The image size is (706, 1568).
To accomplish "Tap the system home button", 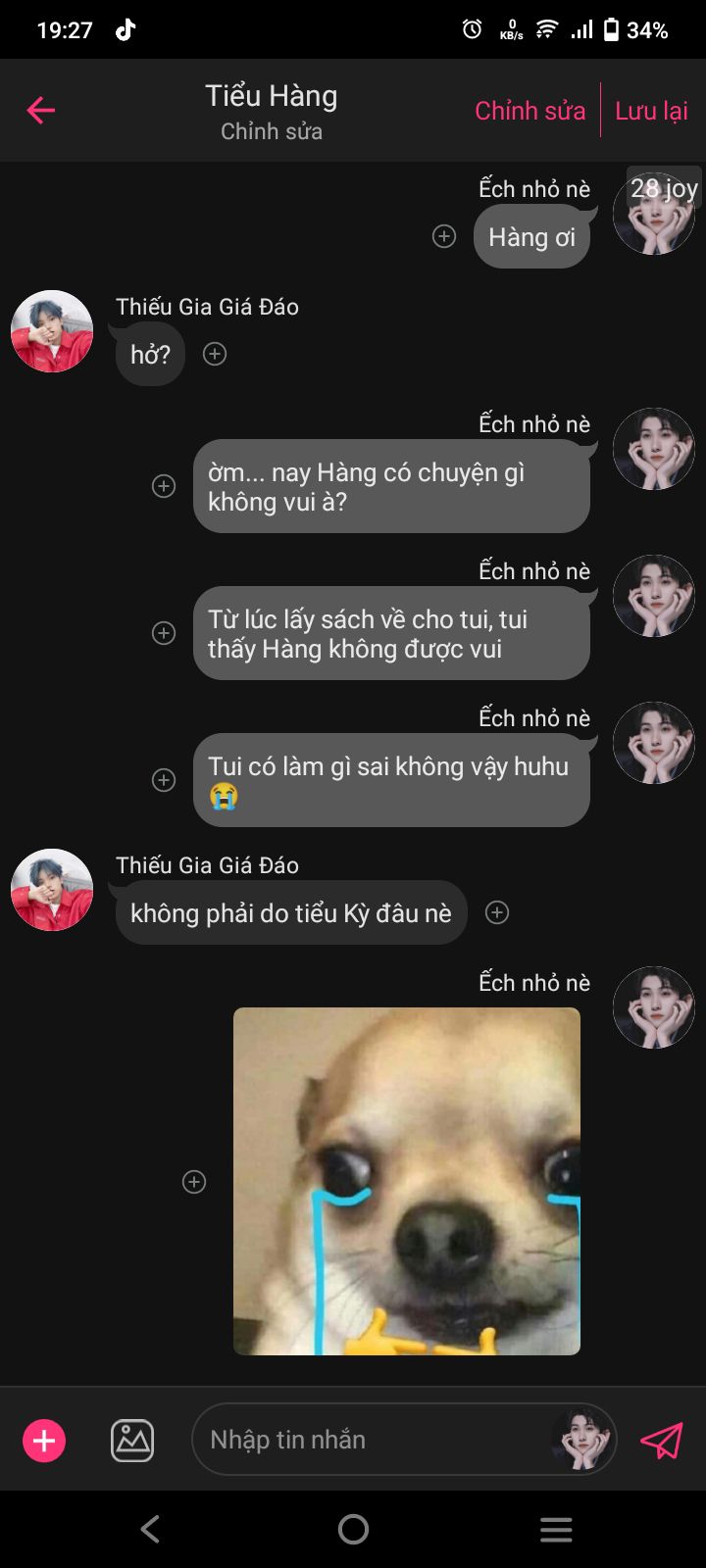I will (x=353, y=1529).
